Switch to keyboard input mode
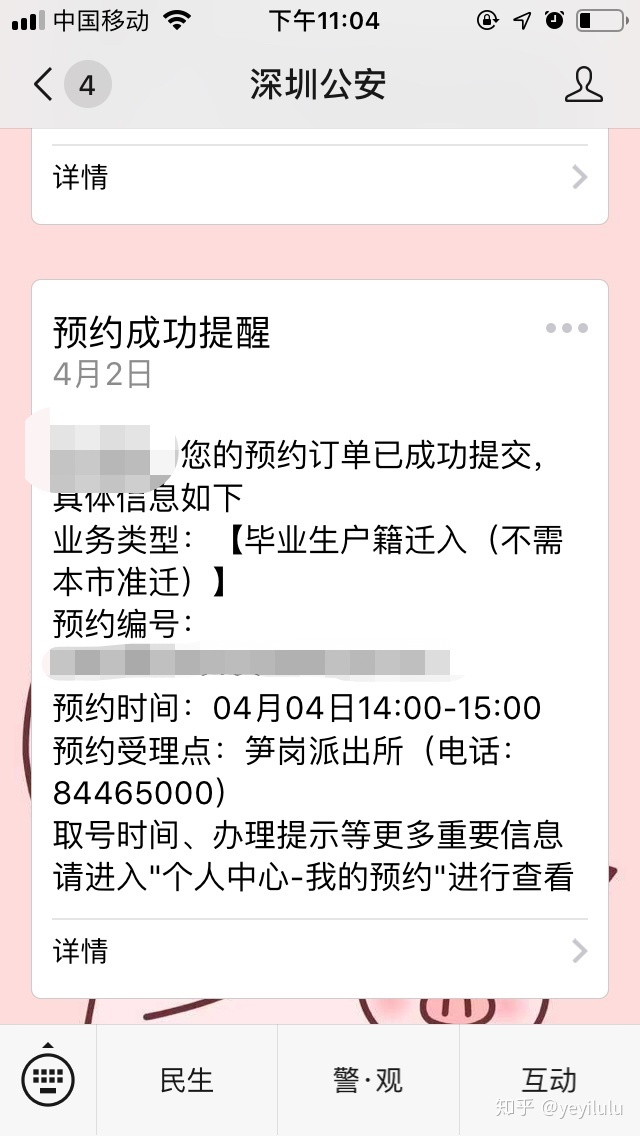 tap(47, 1079)
